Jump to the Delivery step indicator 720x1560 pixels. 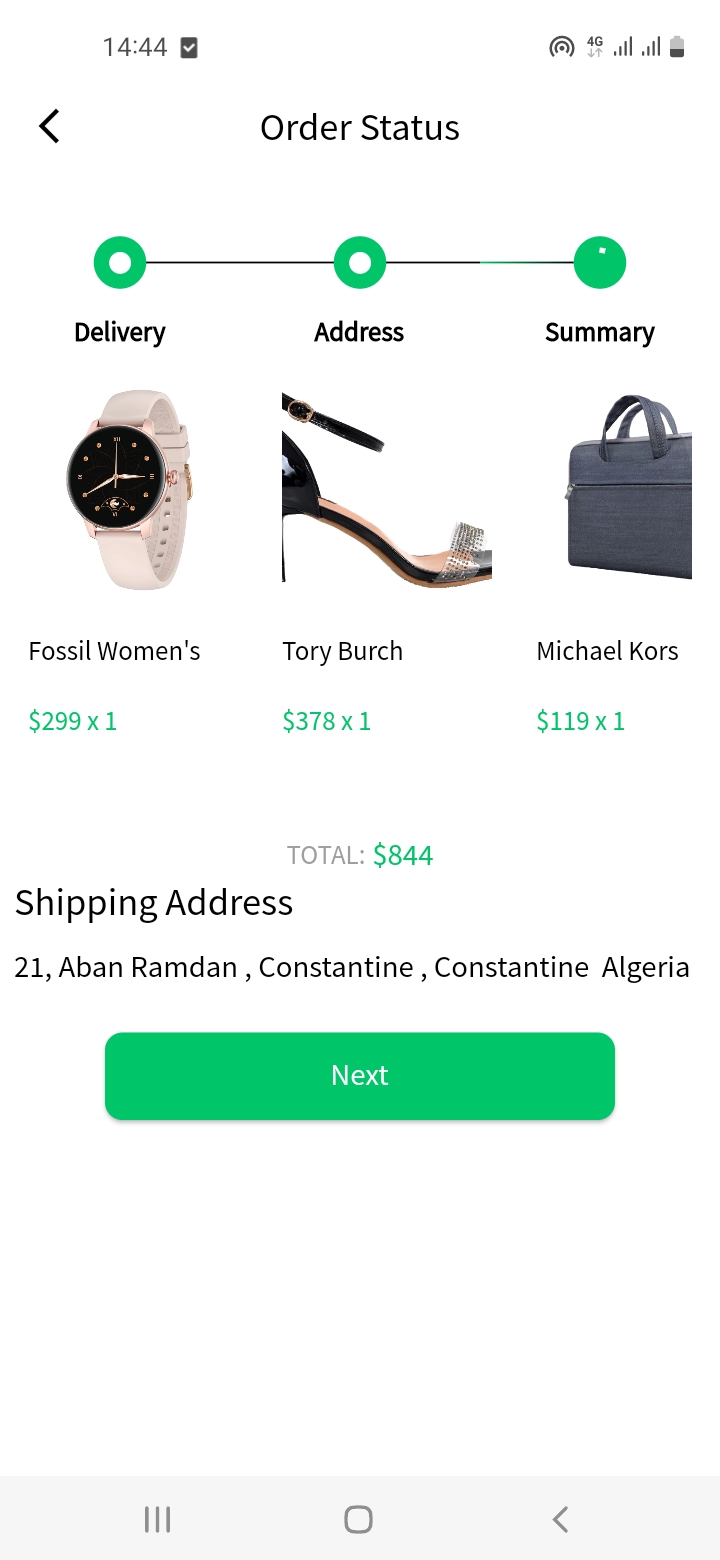pyautogui.click(x=120, y=263)
